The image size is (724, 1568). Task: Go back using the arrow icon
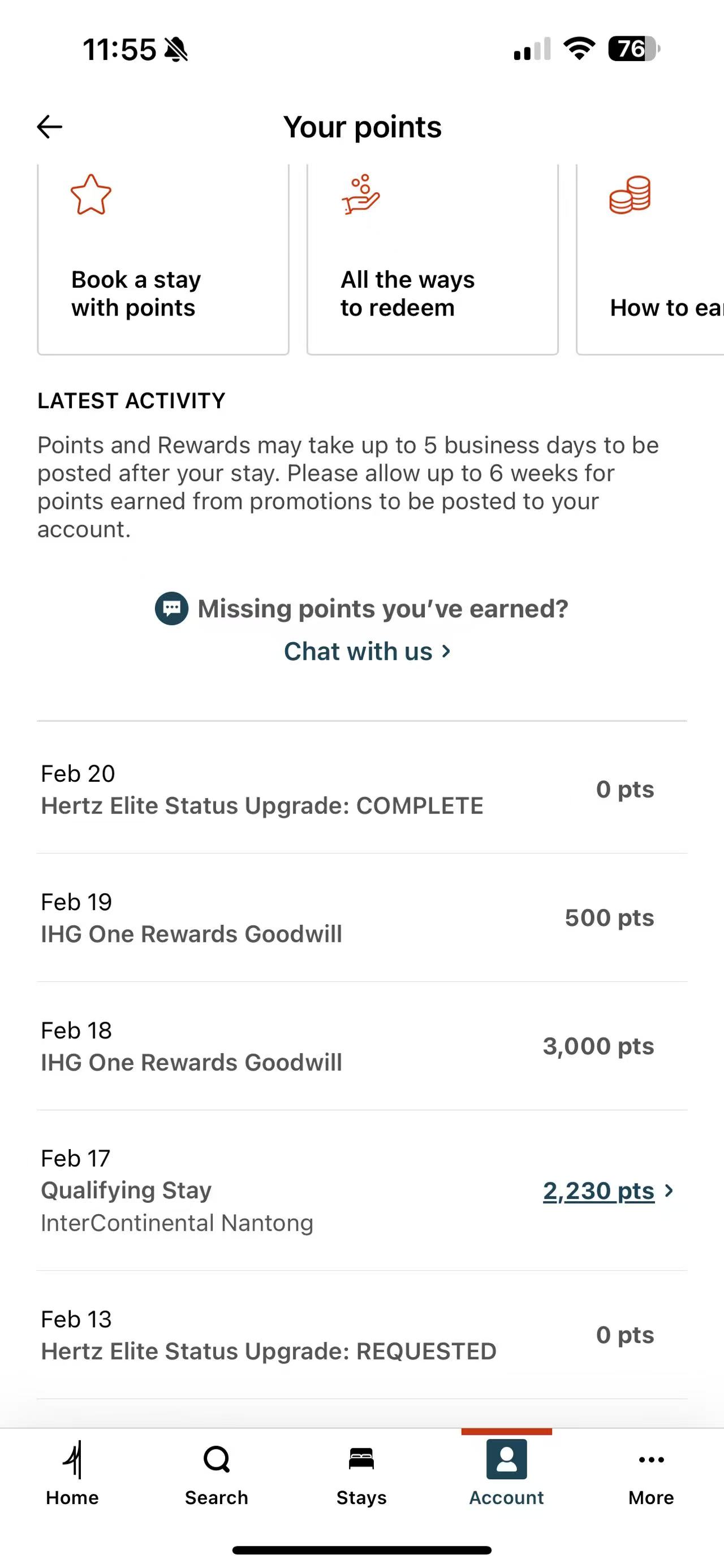pyautogui.click(x=49, y=127)
